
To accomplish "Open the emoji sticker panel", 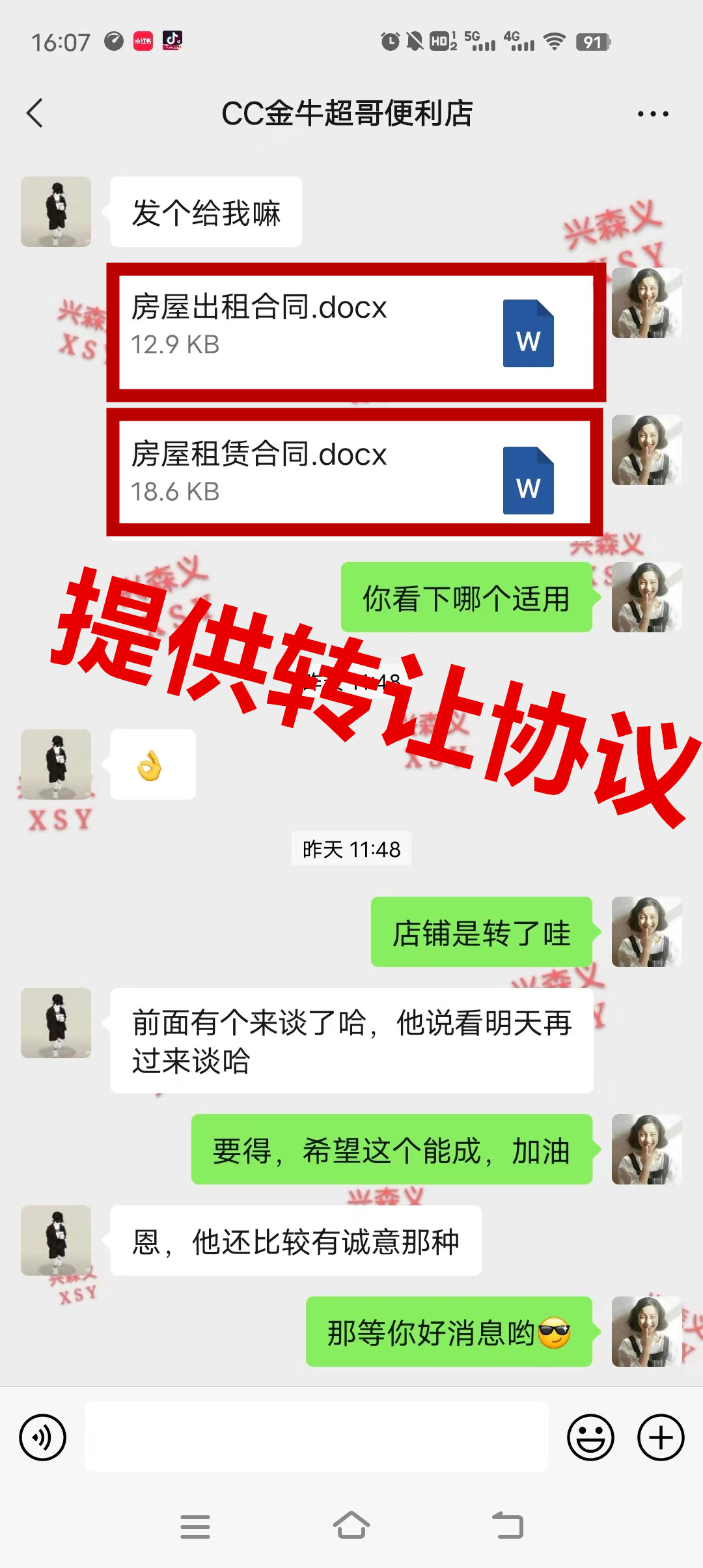I will click(590, 1437).
